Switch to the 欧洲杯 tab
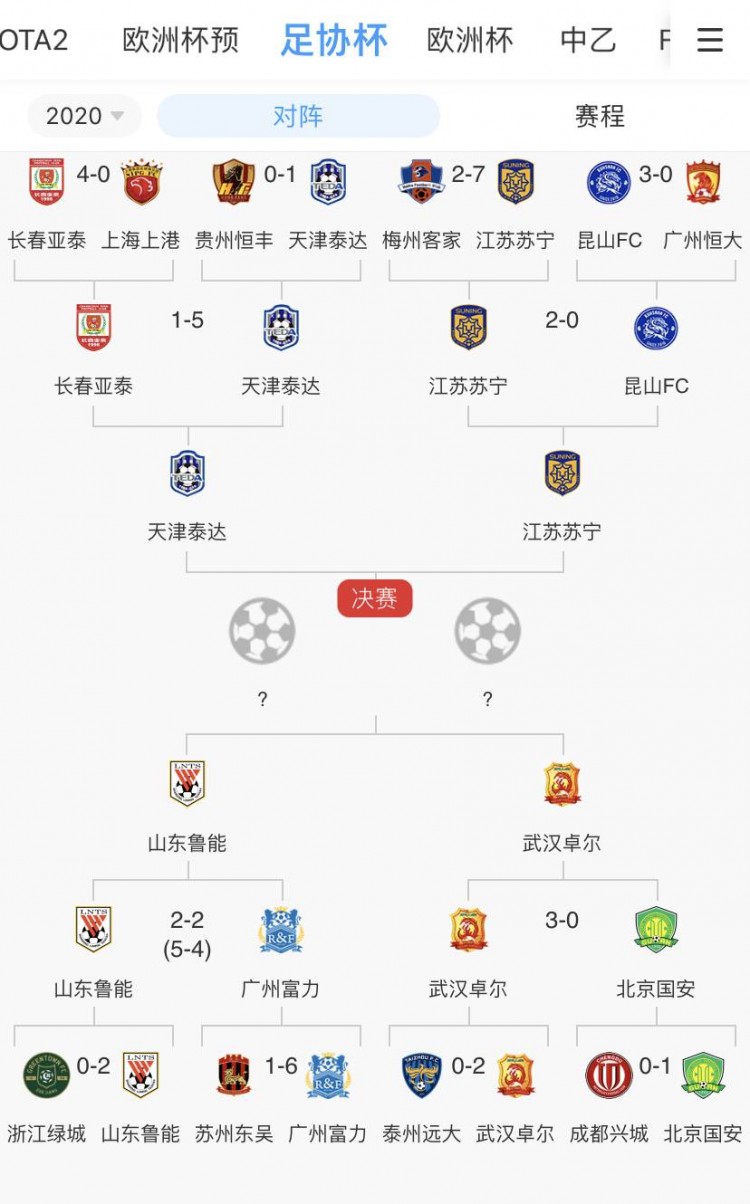This screenshot has height=1204, width=750. tap(470, 38)
